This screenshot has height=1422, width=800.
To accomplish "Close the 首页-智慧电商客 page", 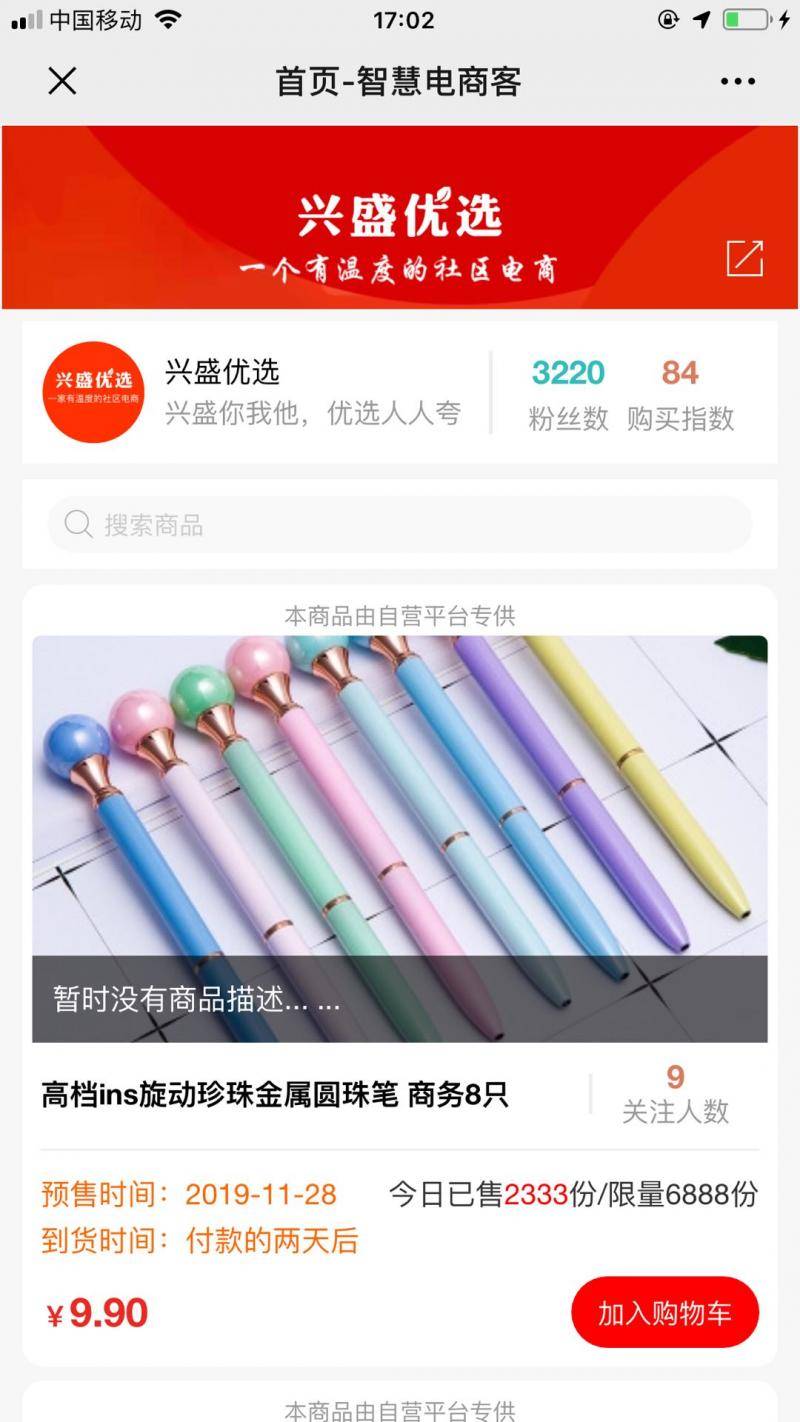I will point(62,82).
